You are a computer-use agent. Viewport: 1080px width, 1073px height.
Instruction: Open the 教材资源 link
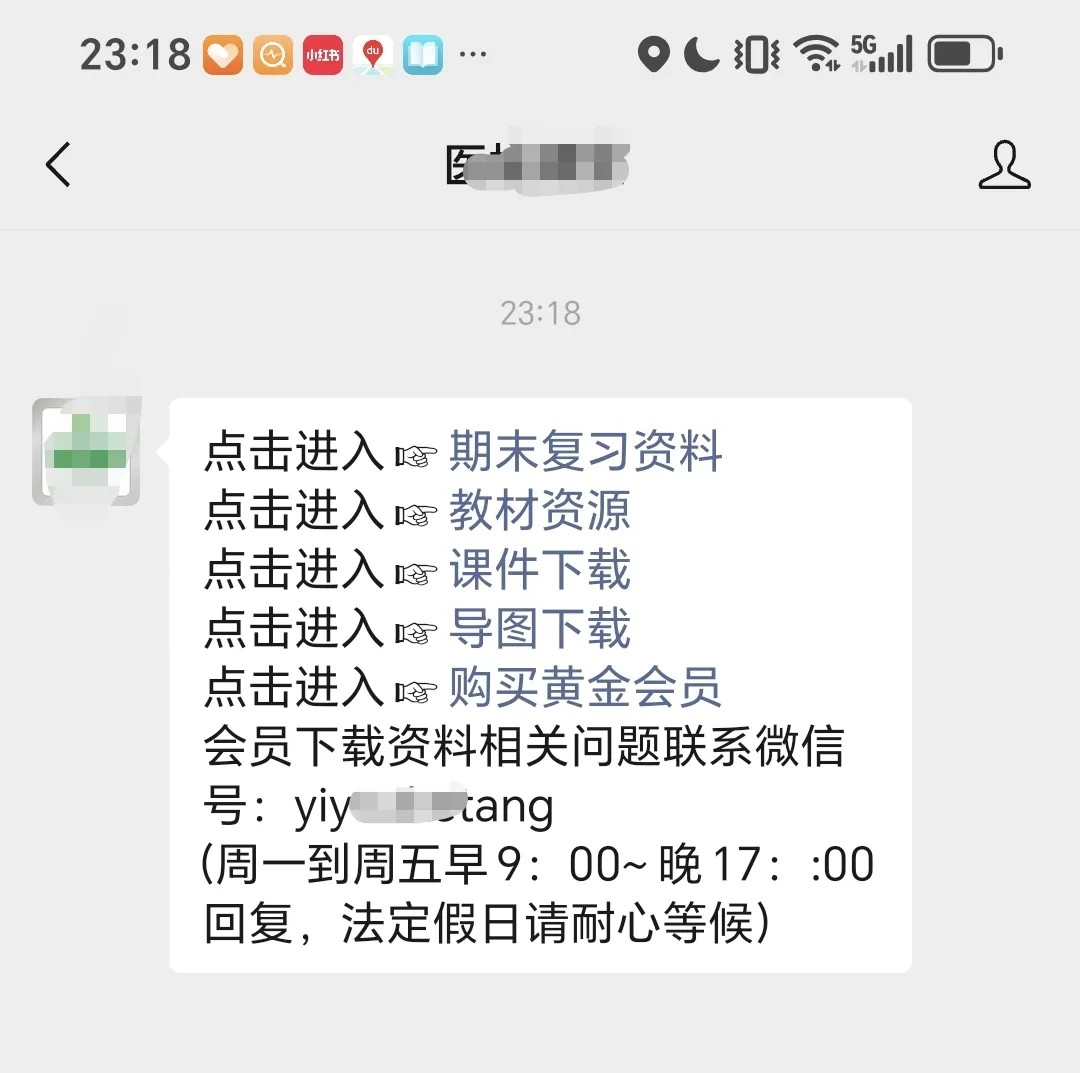[539, 511]
